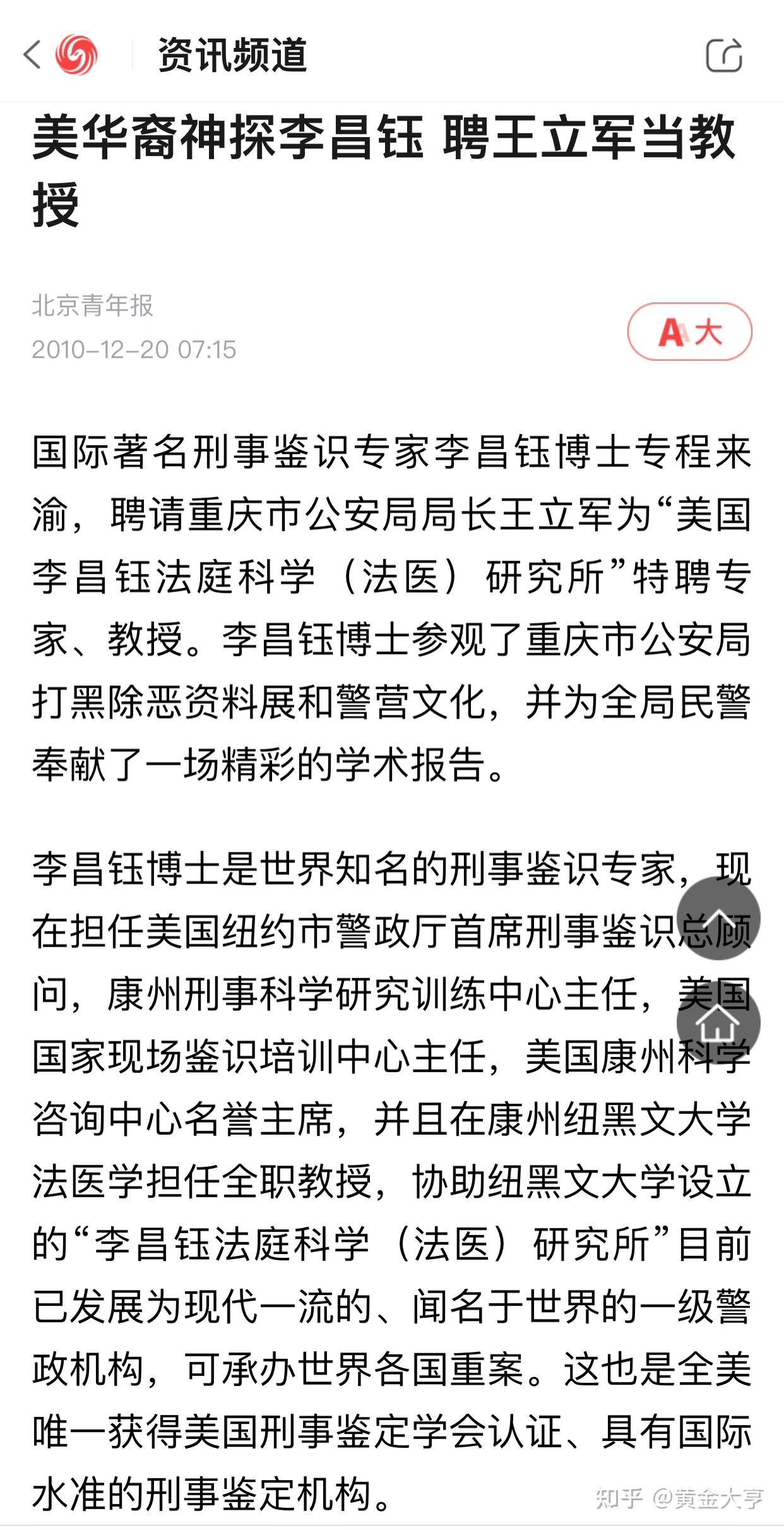Go to homepage via floating home button

pos(718,1022)
